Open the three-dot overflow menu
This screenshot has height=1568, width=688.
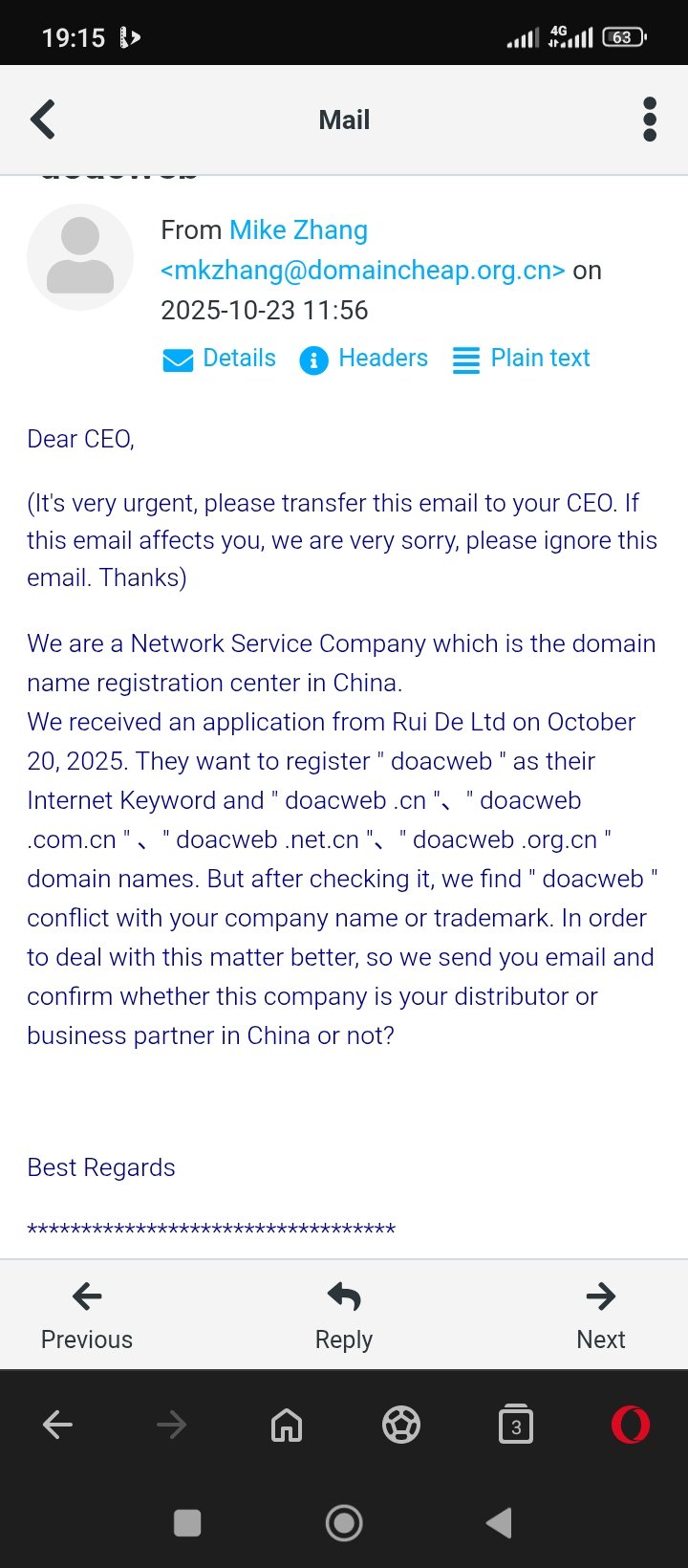[x=650, y=120]
